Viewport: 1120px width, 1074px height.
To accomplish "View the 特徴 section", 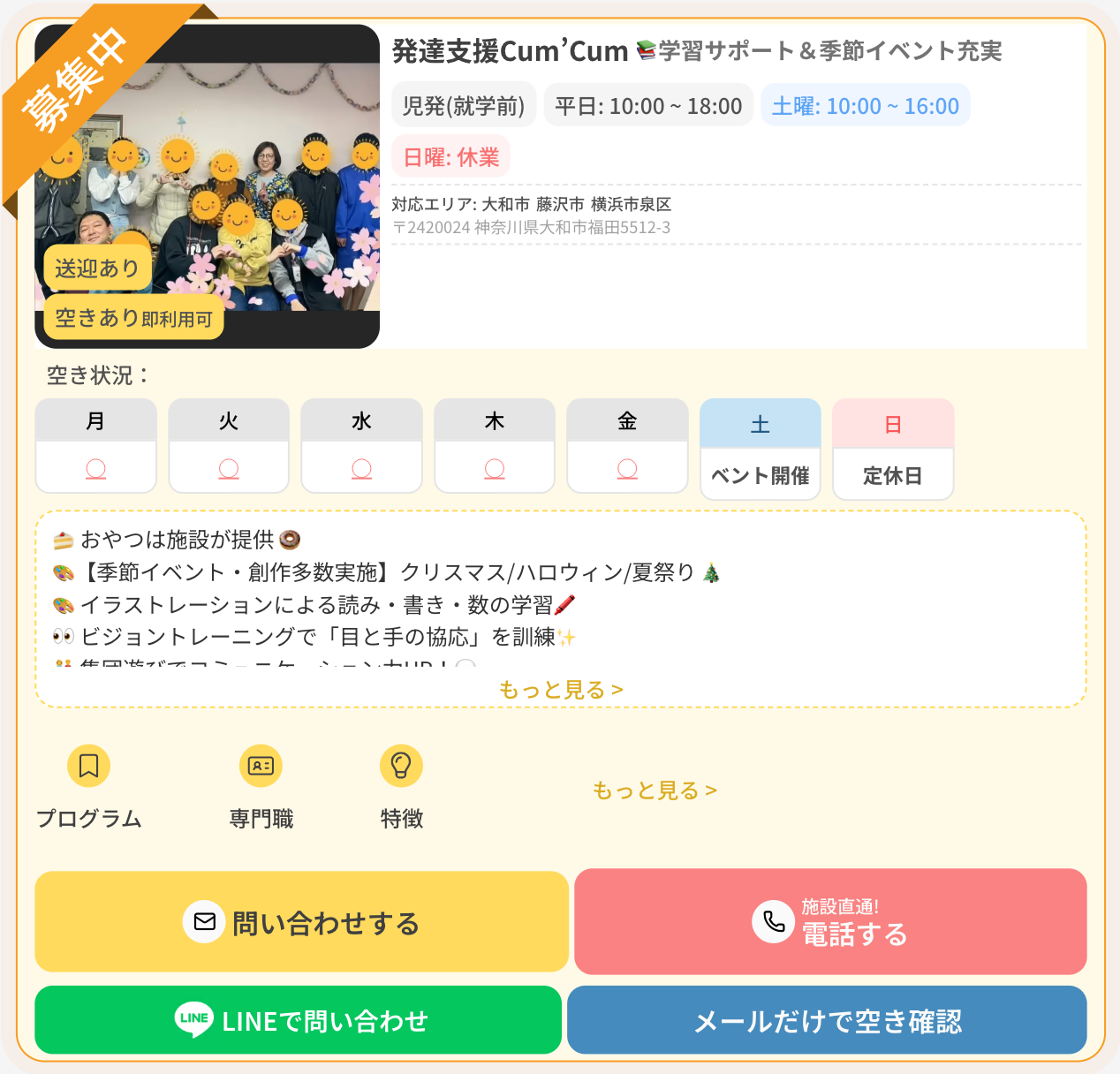I will [x=401, y=786].
